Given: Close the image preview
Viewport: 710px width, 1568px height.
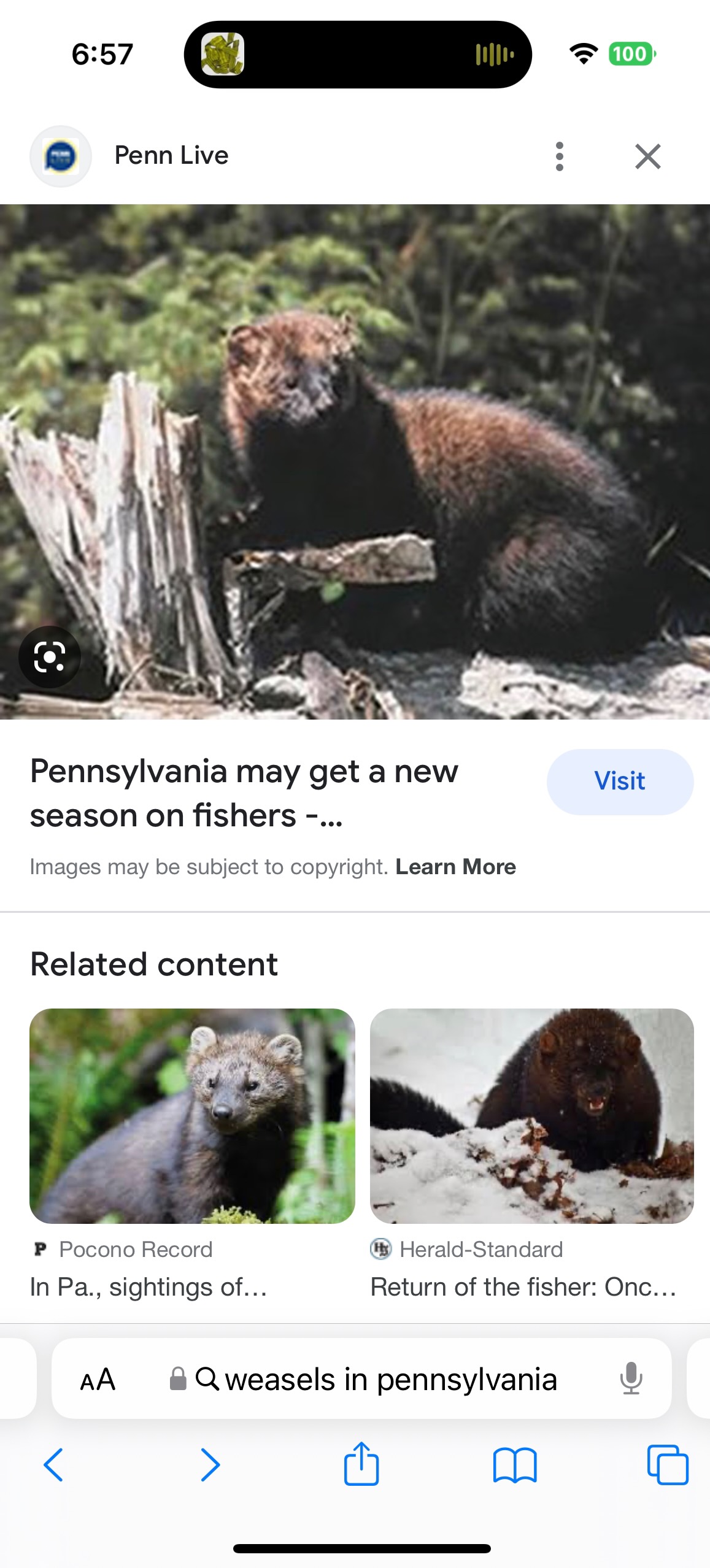Looking at the screenshot, I should [x=647, y=156].
